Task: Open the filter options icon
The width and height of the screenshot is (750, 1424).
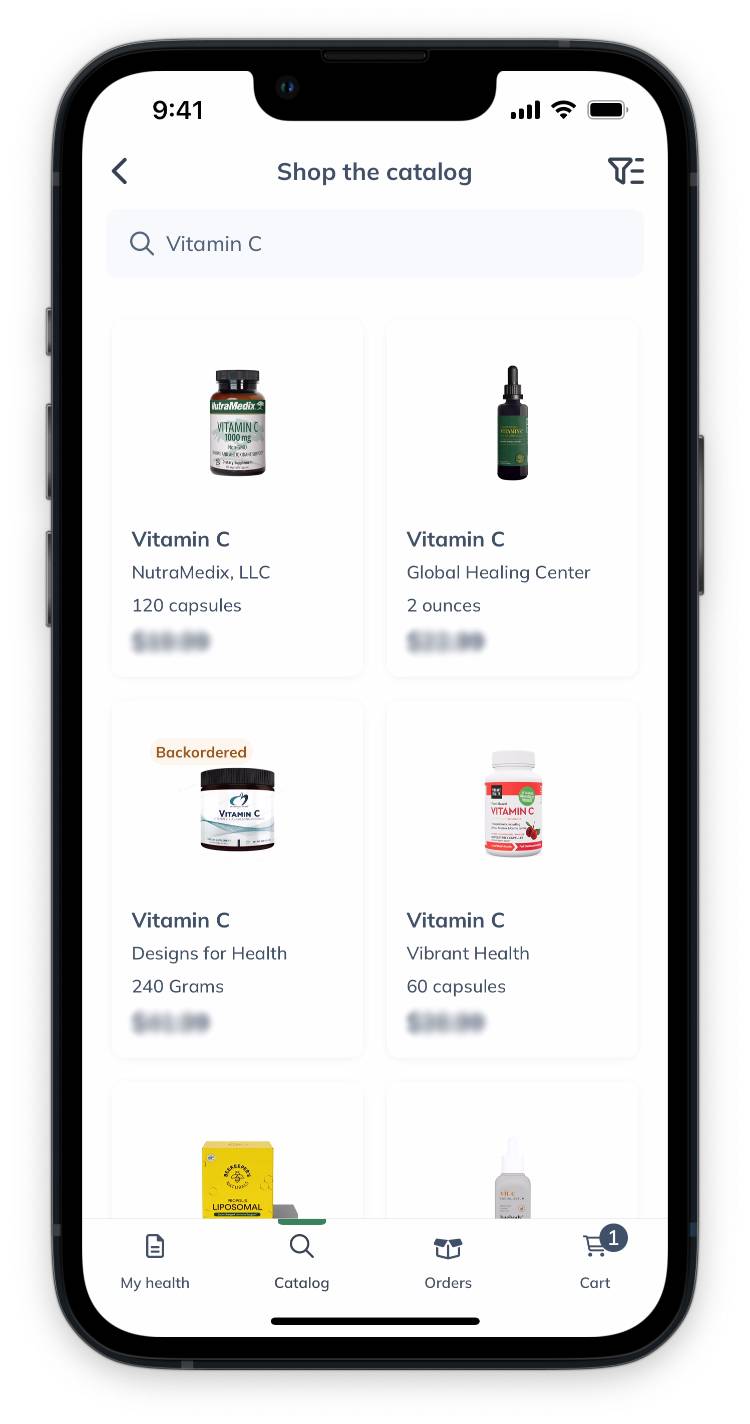Action: coord(626,172)
